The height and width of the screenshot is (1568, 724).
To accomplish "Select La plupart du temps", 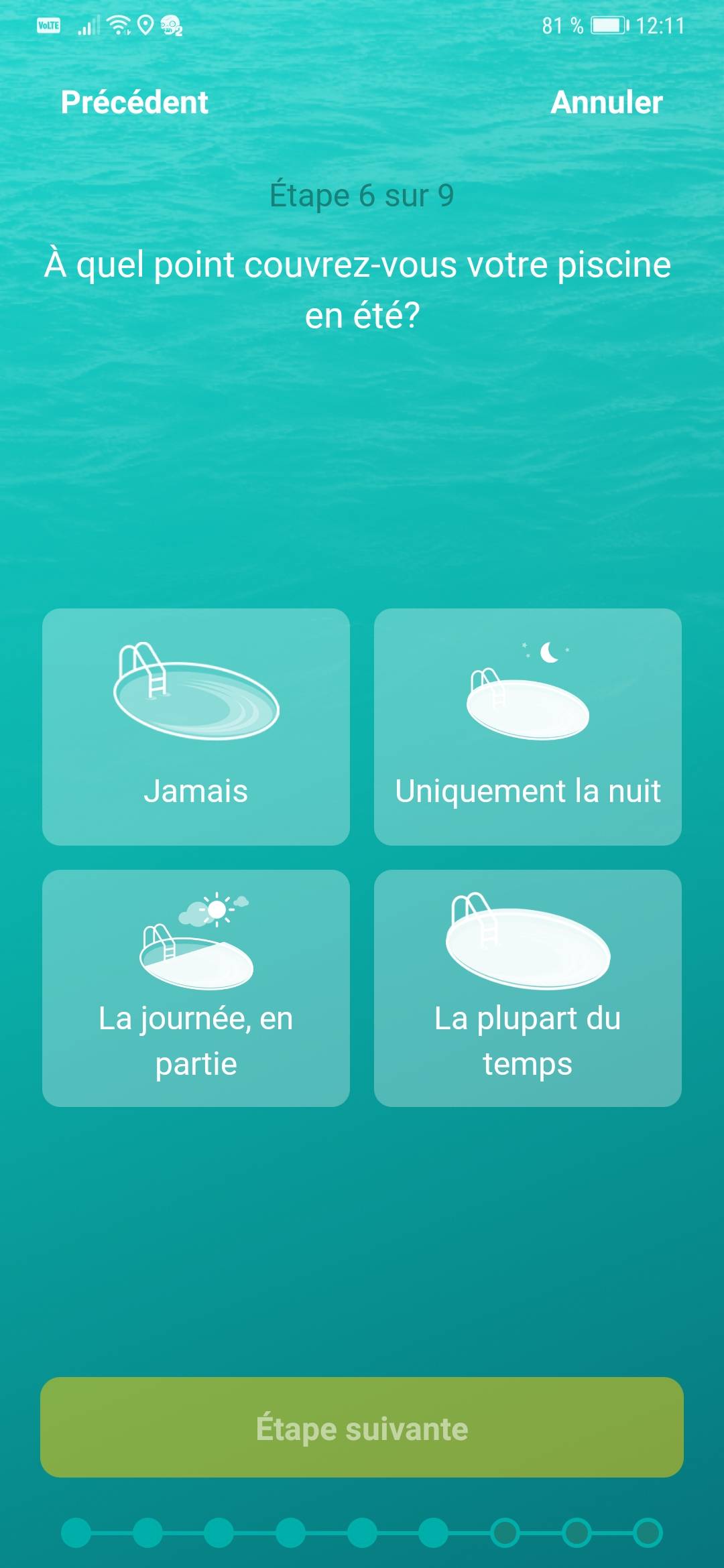I will (x=528, y=988).
